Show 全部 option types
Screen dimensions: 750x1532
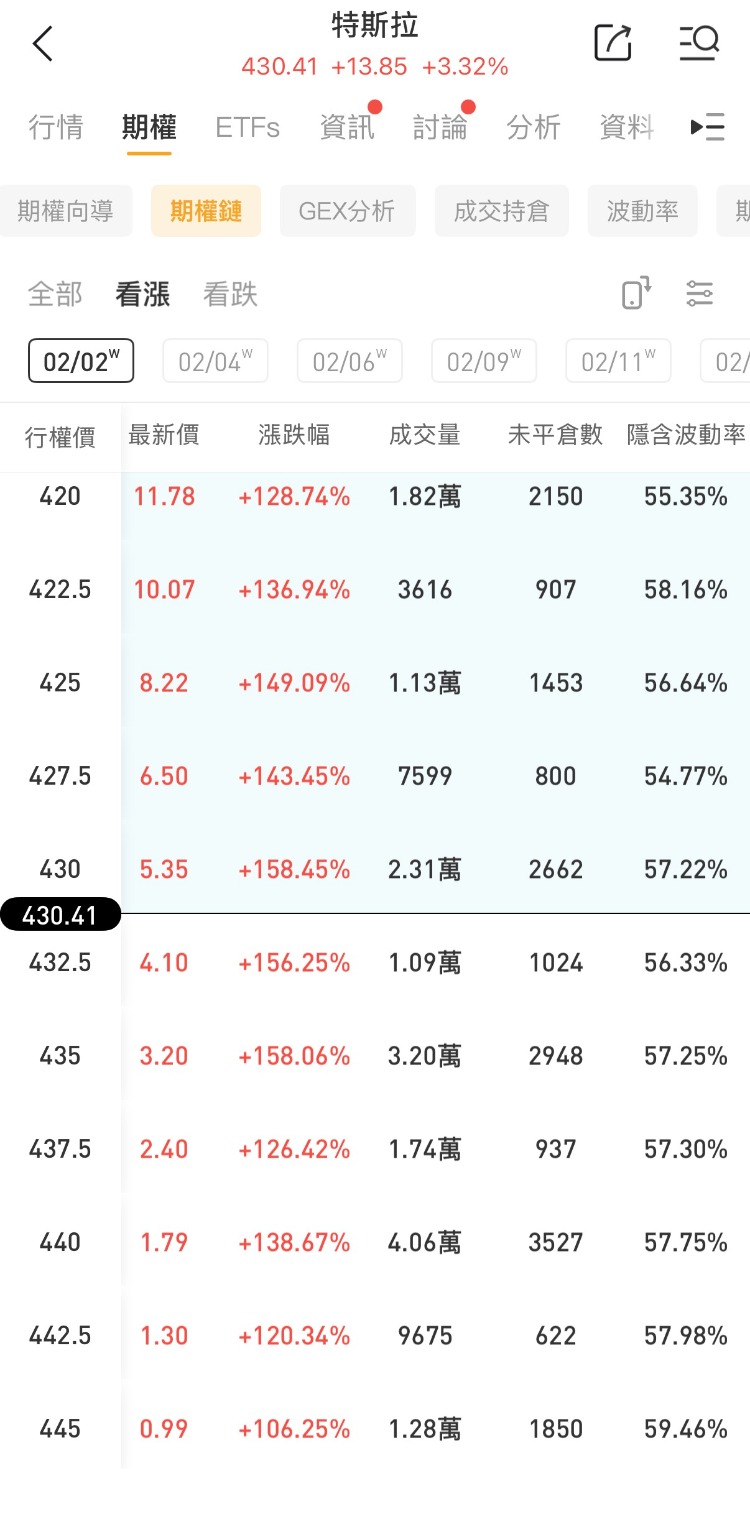[x=55, y=294]
